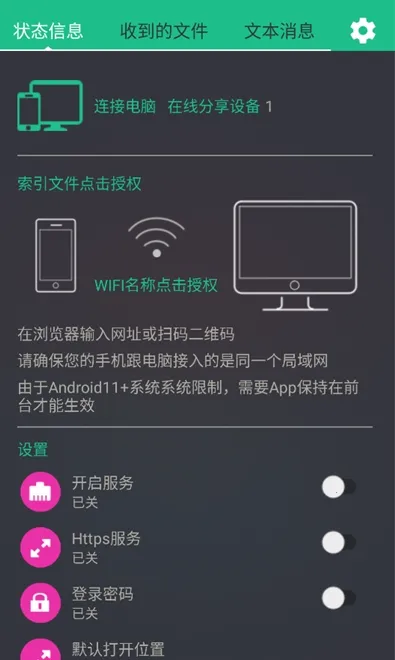The width and height of the screenshot is (395, 660).
Task: Switch to the 文本消息 tab
Action: (279, 31)
